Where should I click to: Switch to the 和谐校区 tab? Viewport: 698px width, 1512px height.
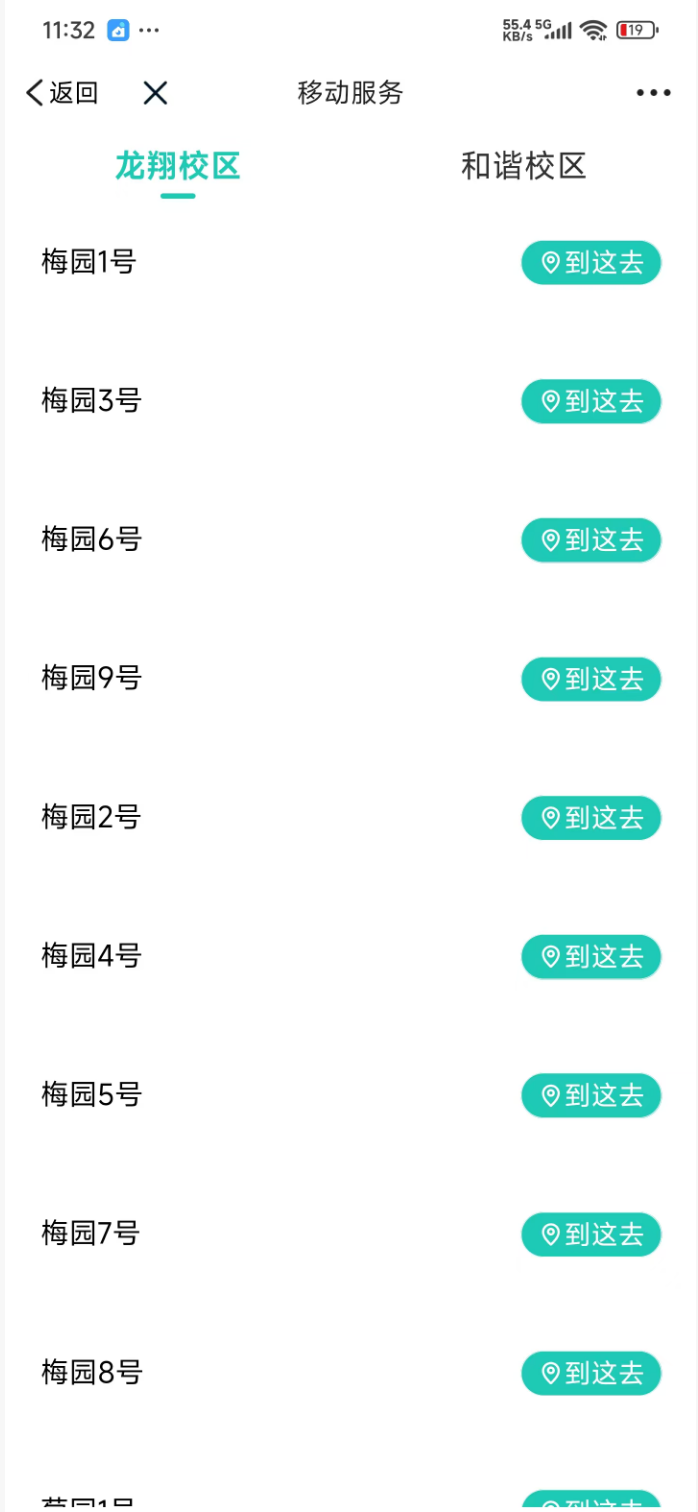pos(523,166)
